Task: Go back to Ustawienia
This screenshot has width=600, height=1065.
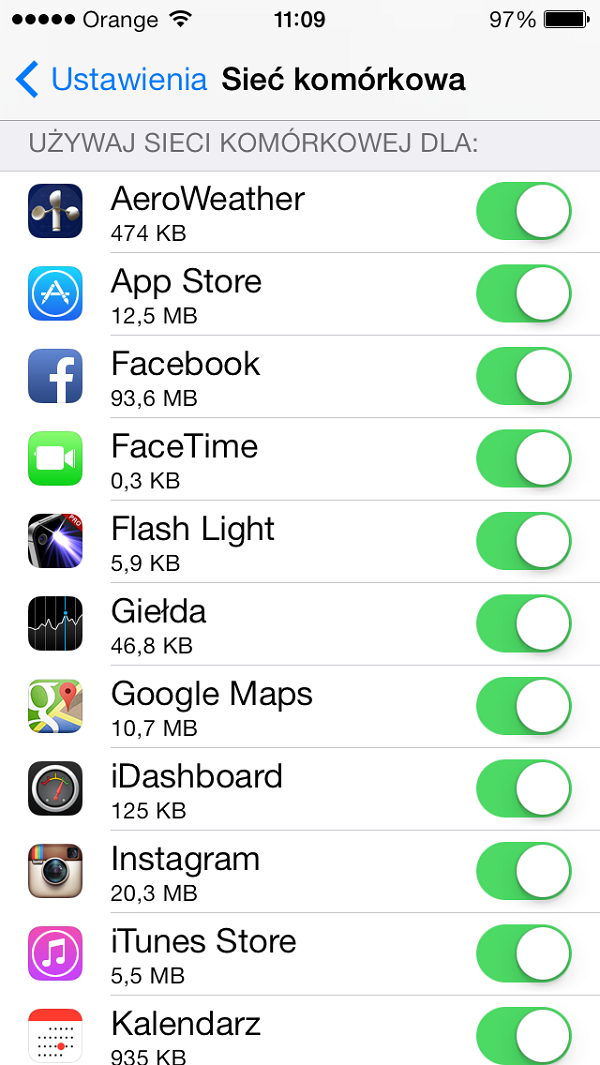Action: pos(111,79)
